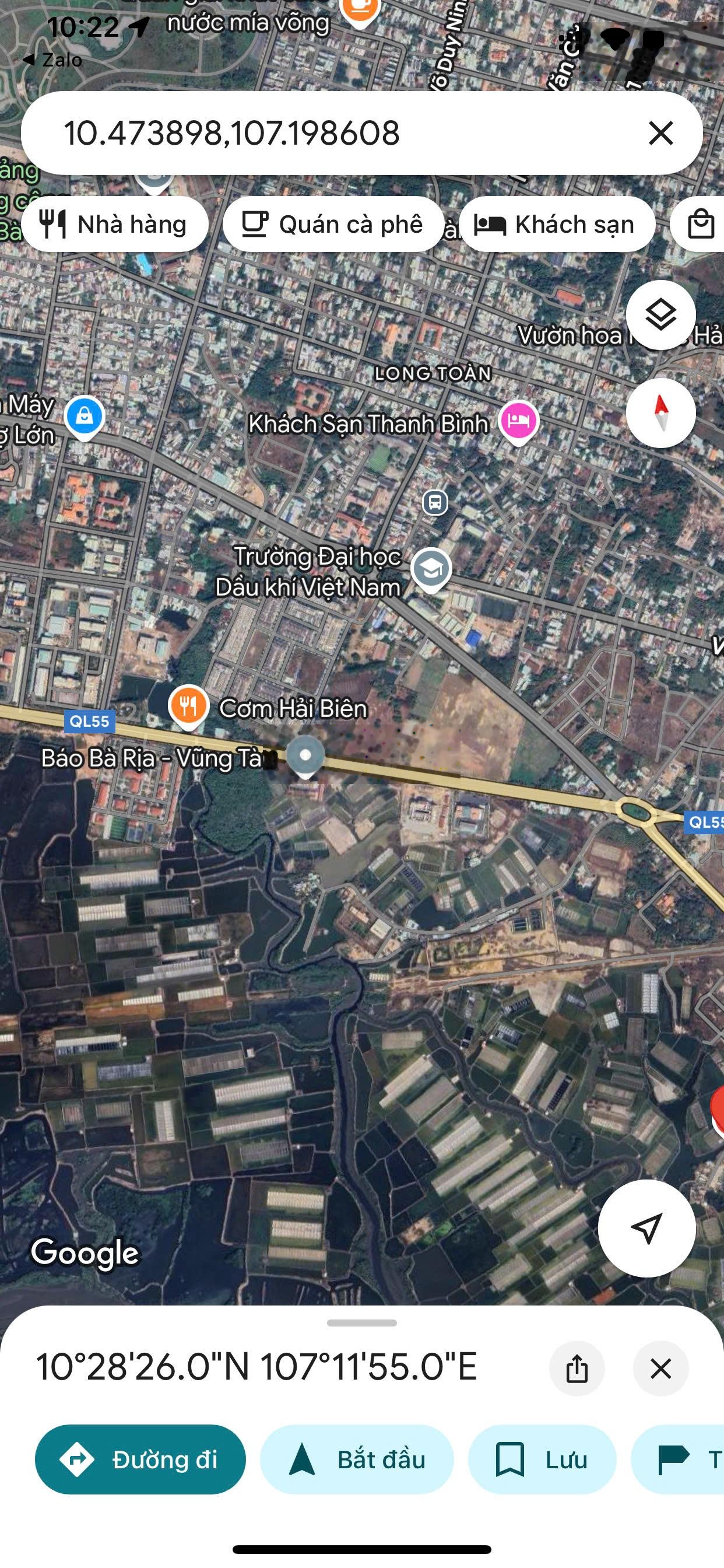Start navigation with Bắt đầu

point(357,1459)
